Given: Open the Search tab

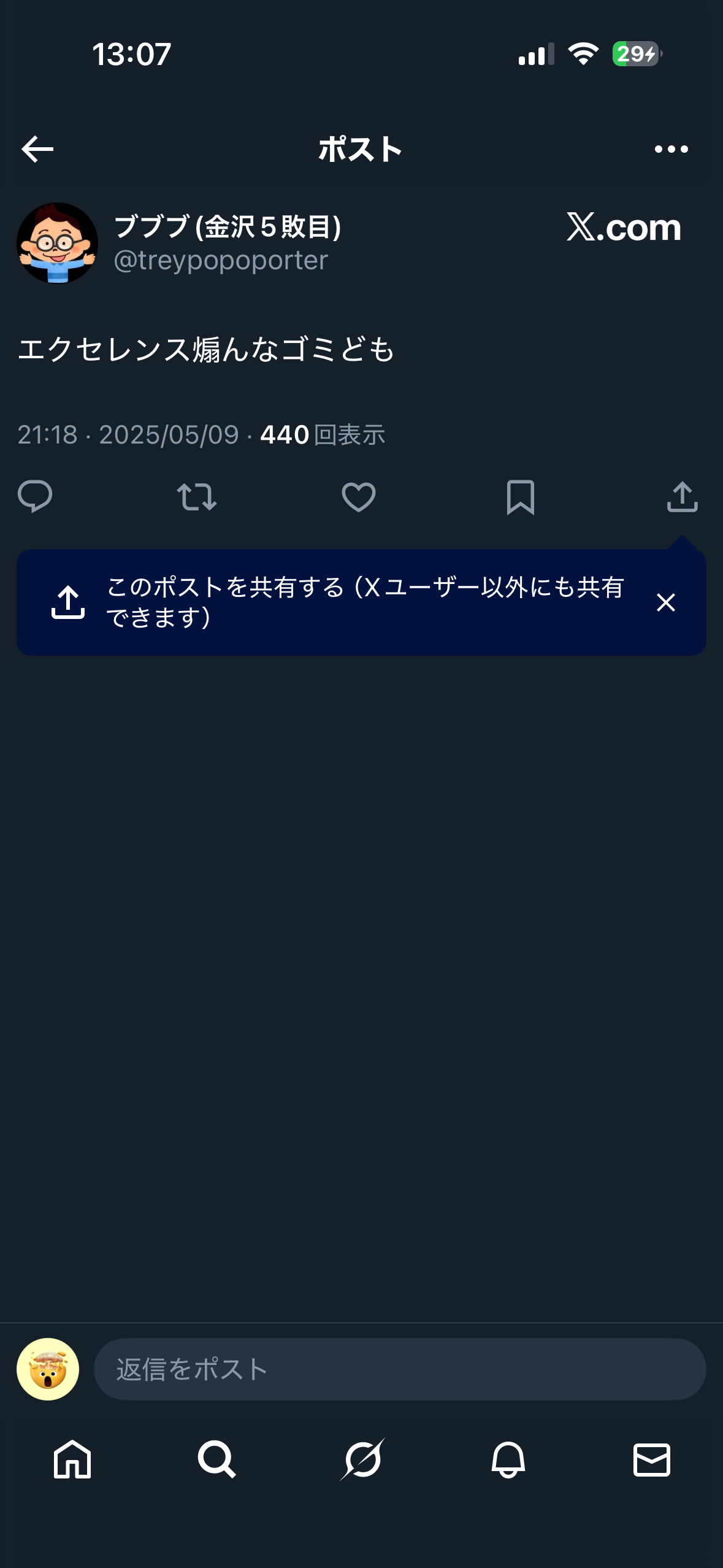Looking at the screenshot, I should pyautogui.click(x=216, y=1459).
